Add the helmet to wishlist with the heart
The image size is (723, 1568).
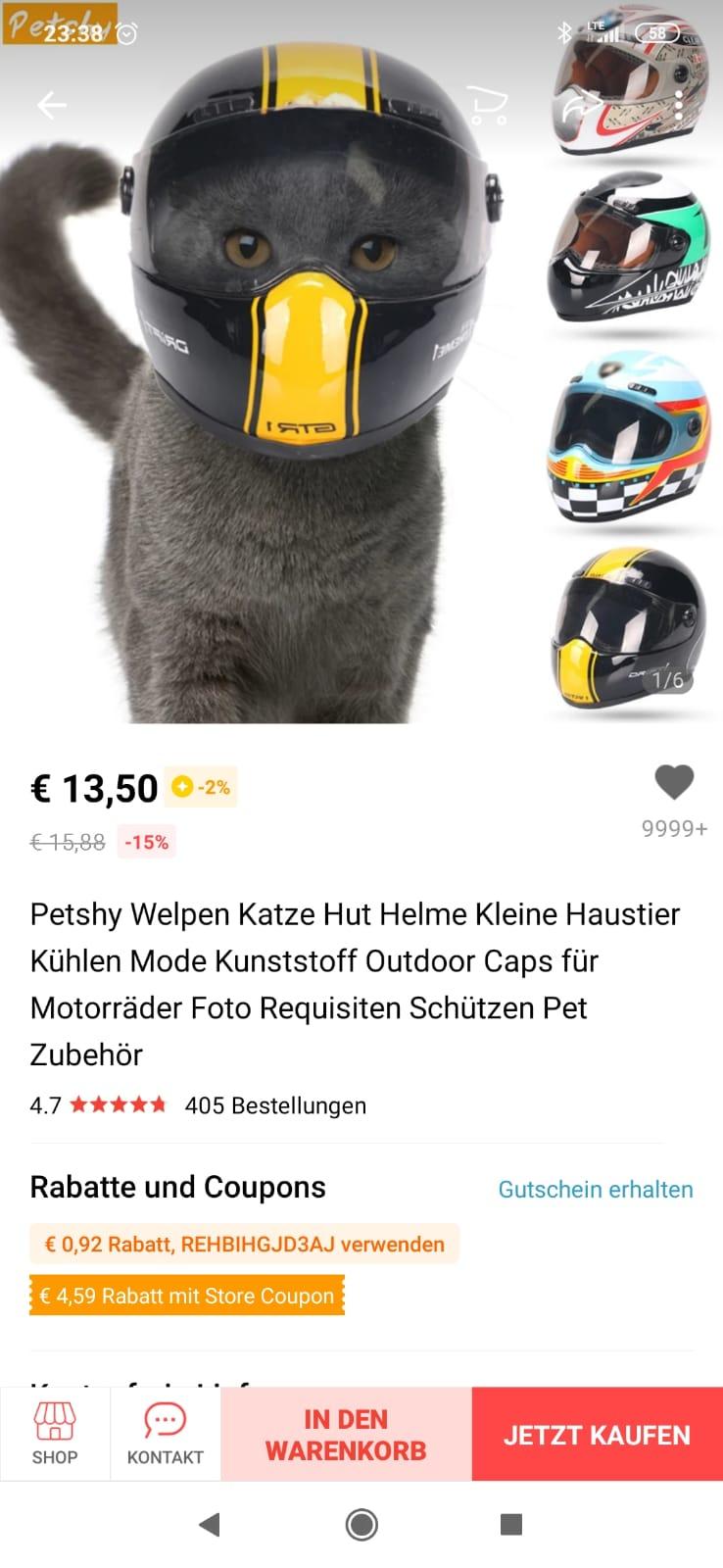click(x=674, y=783)
